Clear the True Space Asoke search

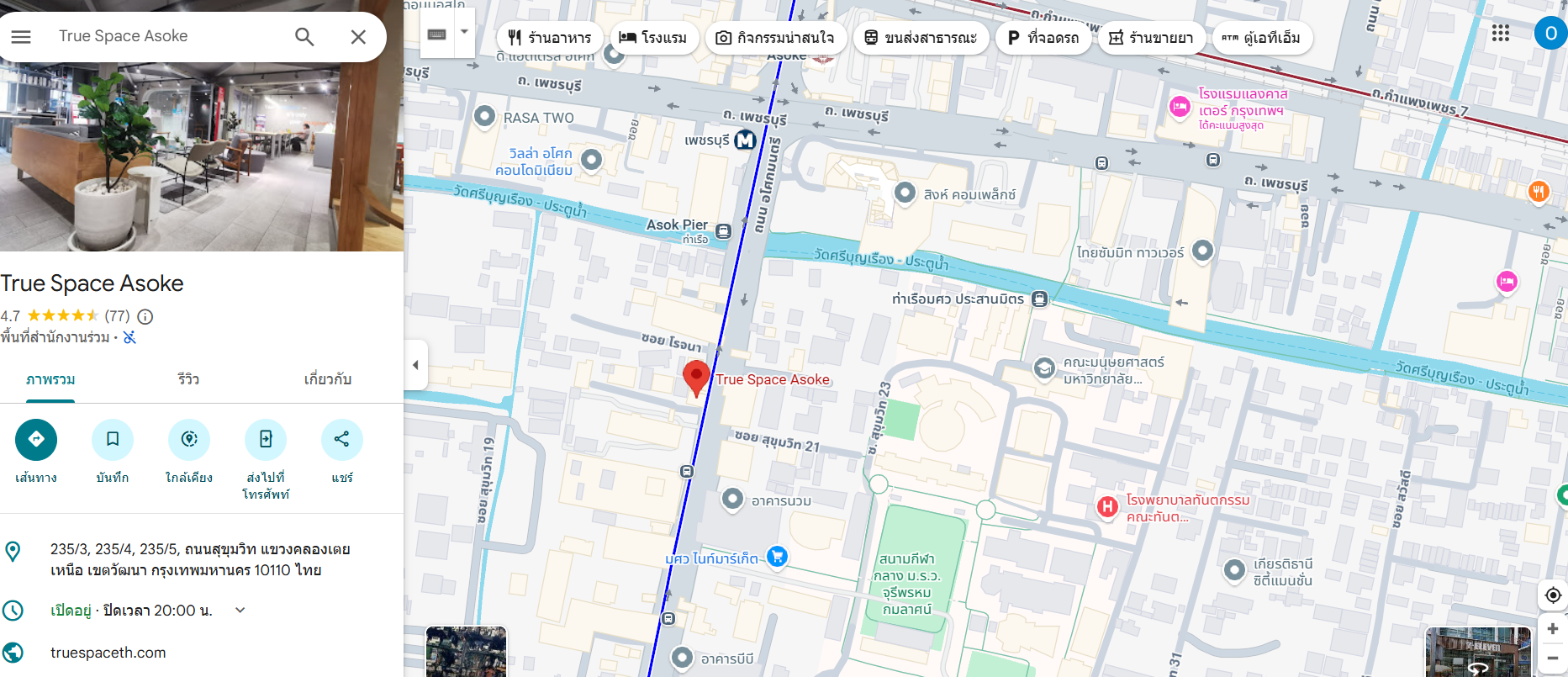coord(358,37)
